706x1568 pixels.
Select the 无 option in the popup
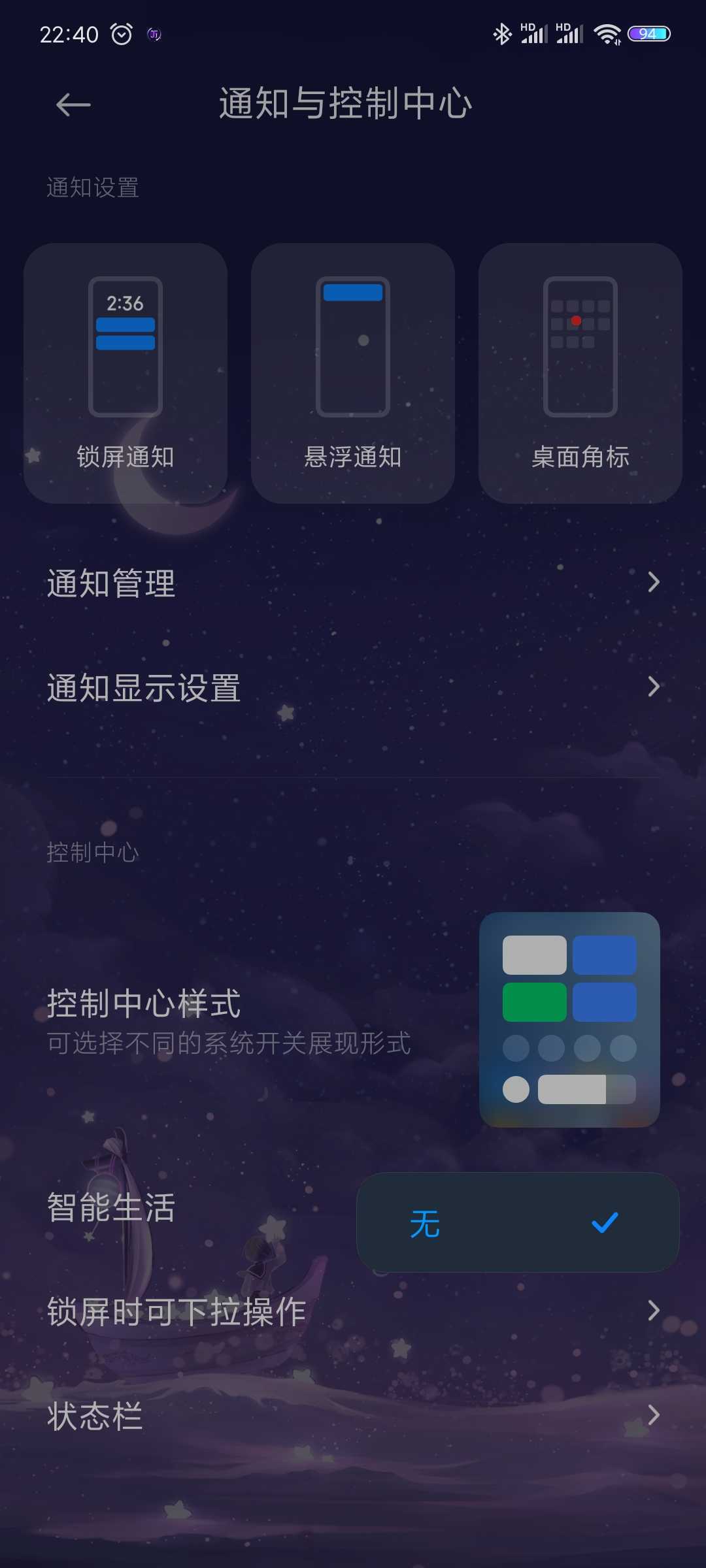tap(516, 1223)
